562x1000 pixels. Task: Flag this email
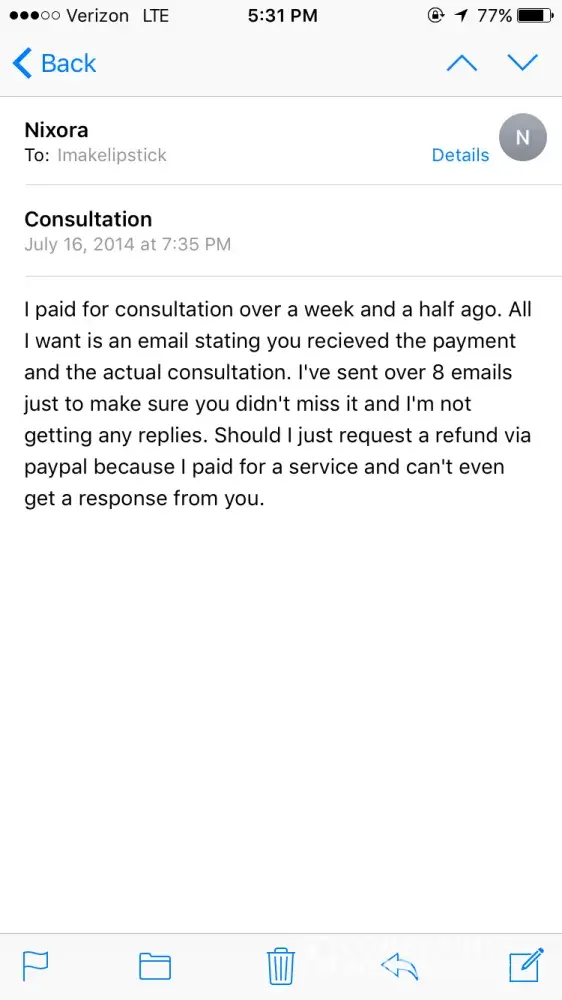pos(35,966)
